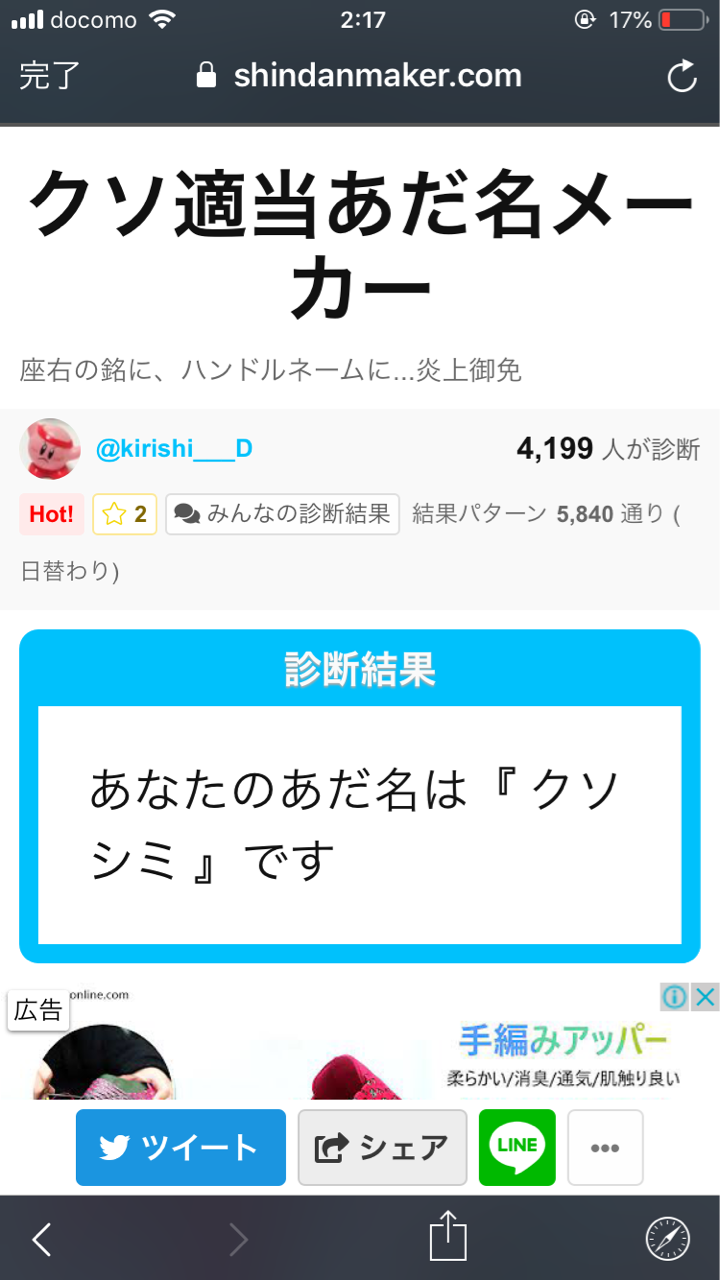The width and height of the screenshot is (720, 1280).
Task: Tap the シェア share button
Action: [382, 1147]
